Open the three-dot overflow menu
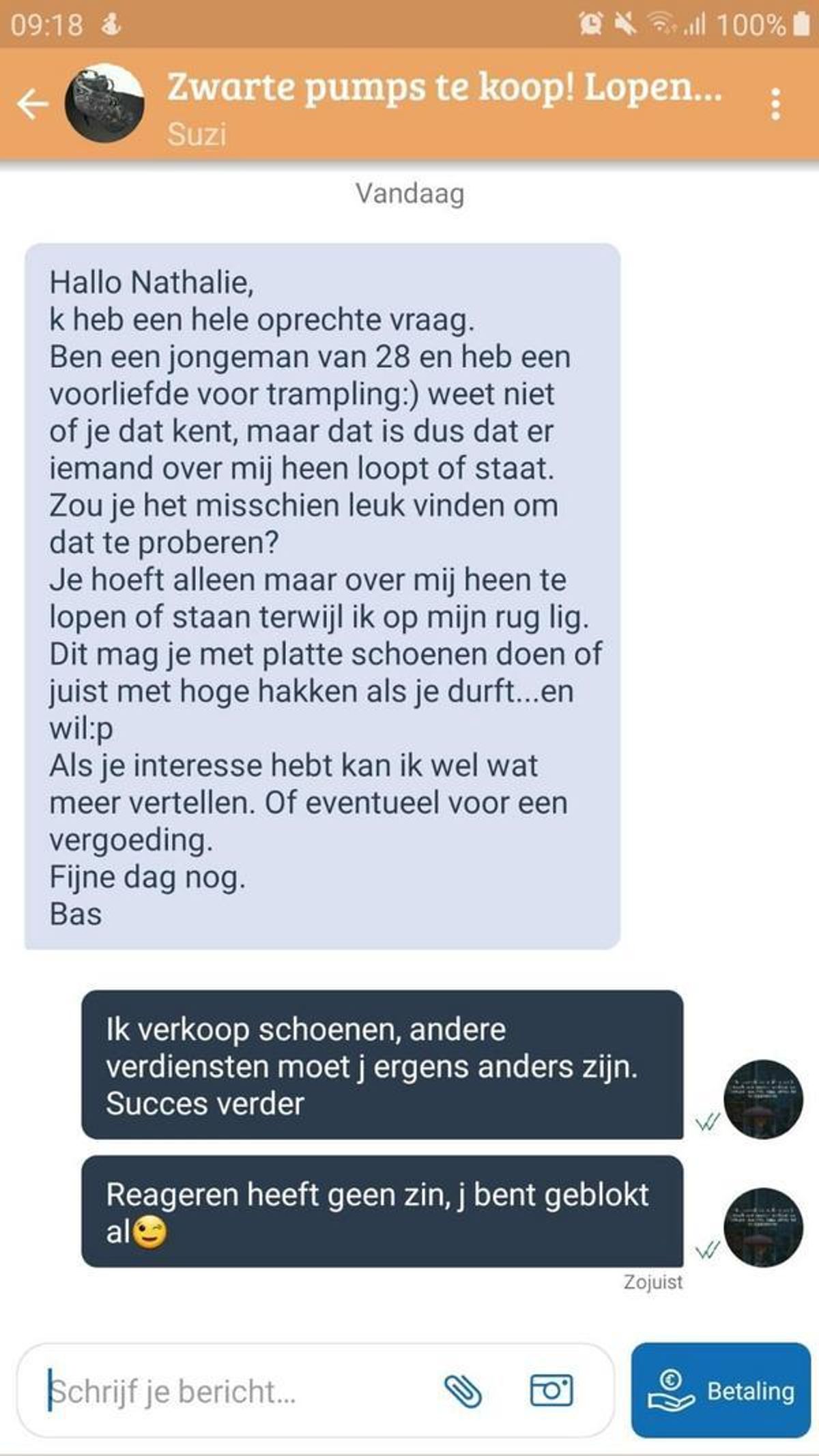 775,104
